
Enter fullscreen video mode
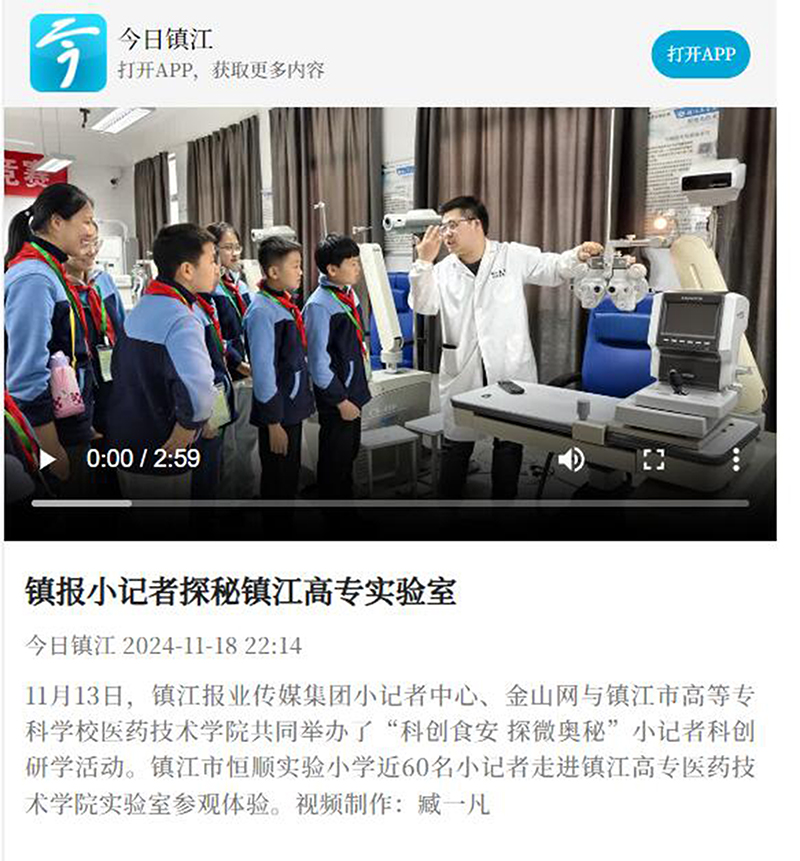pyautogui.click(x=653, y=460)
